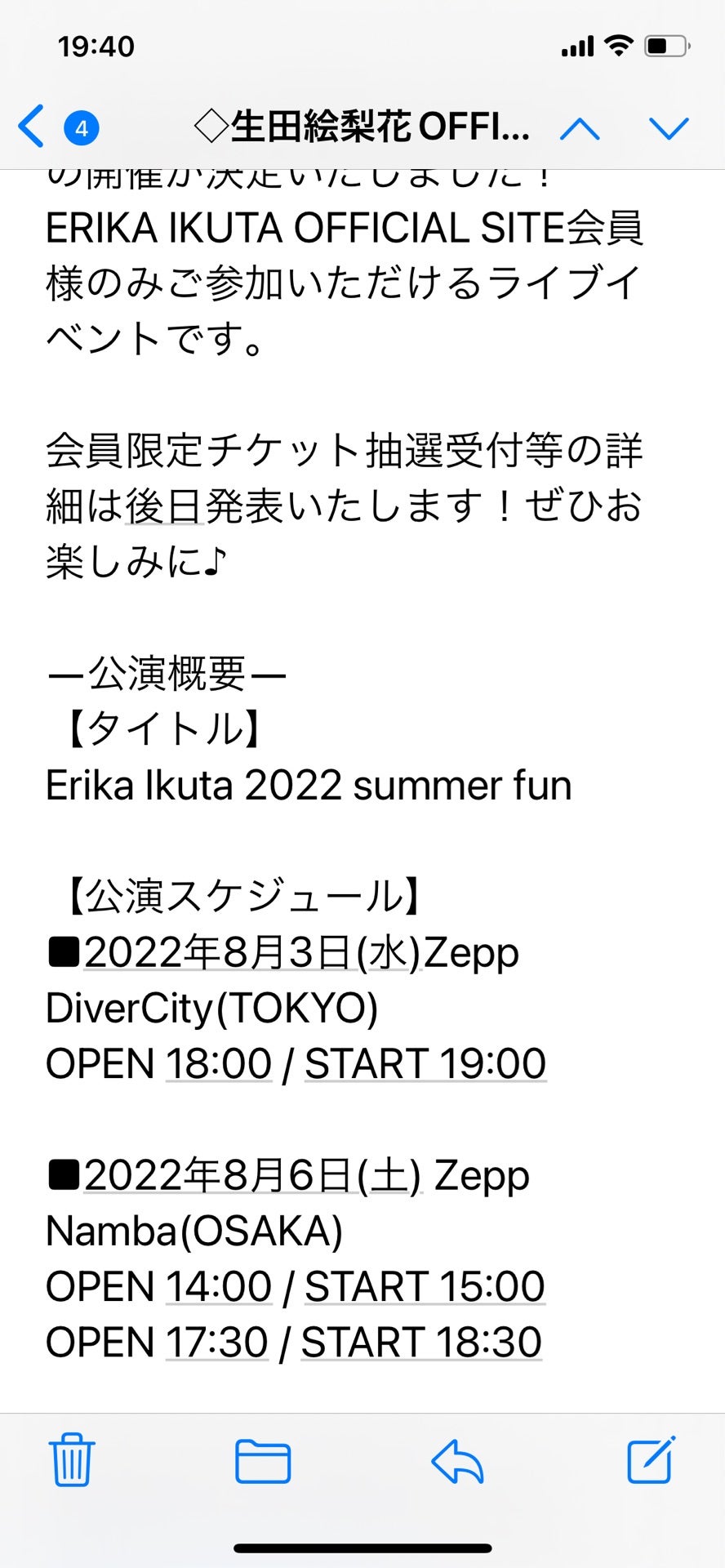The height and width of the screenshot is (1568, 725).
Task: Tap the 2022年8月3日(水) date link
Action: tap(251, 953)
